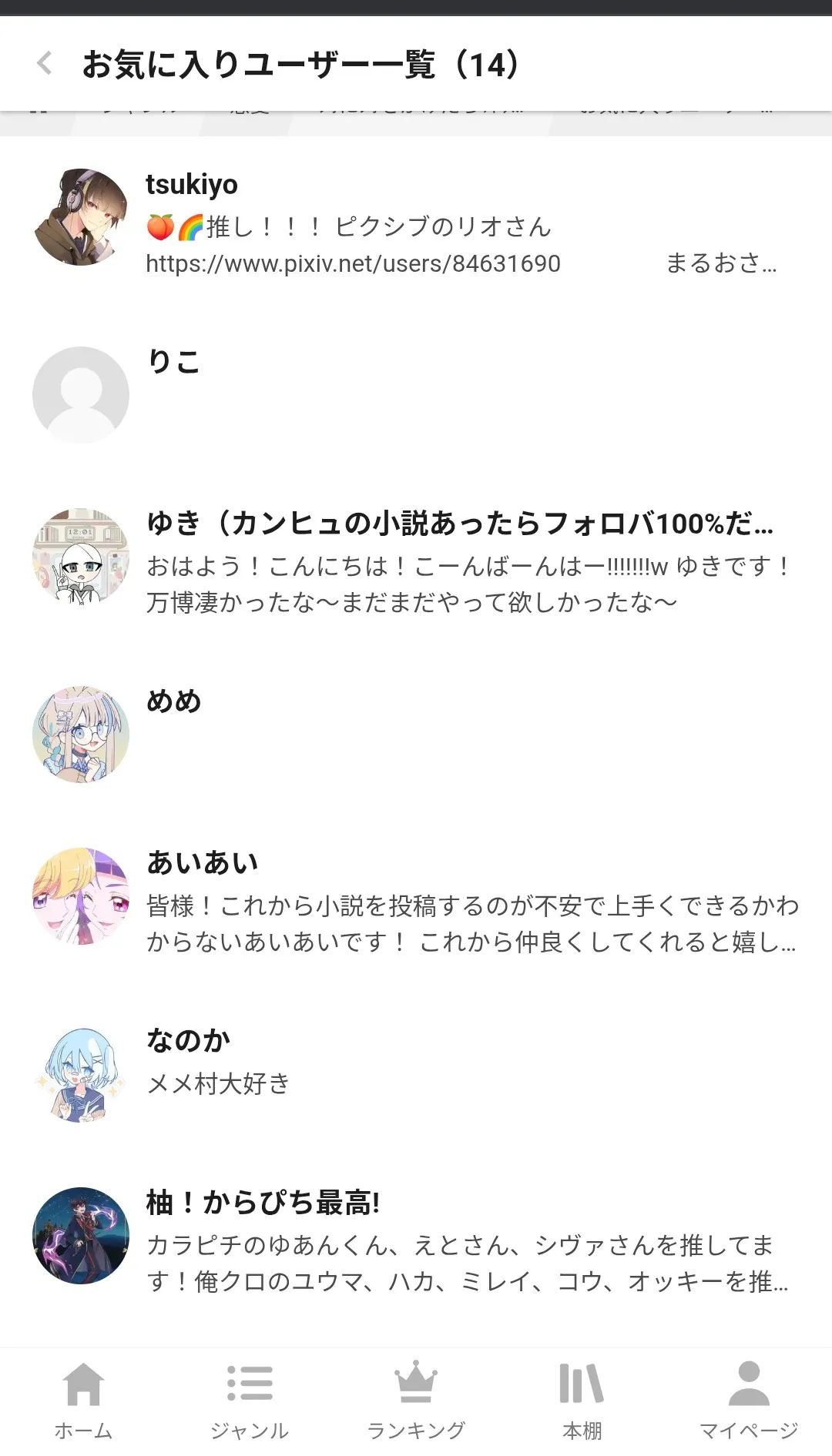832x1456 pixels.
Task: View めめ's user profile
Action: pyautogui.click(x=174, y=701)
